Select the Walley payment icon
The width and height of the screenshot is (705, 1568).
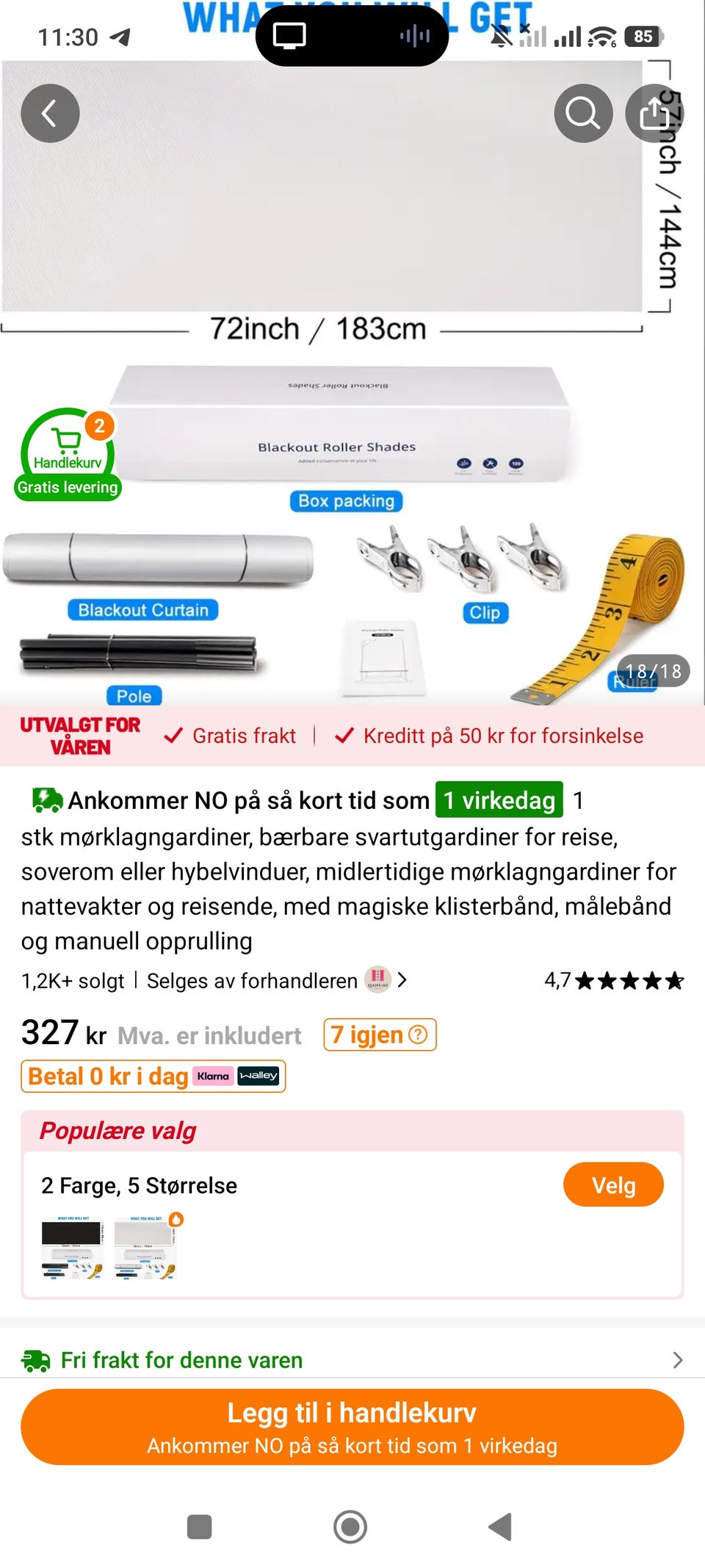258,1076
